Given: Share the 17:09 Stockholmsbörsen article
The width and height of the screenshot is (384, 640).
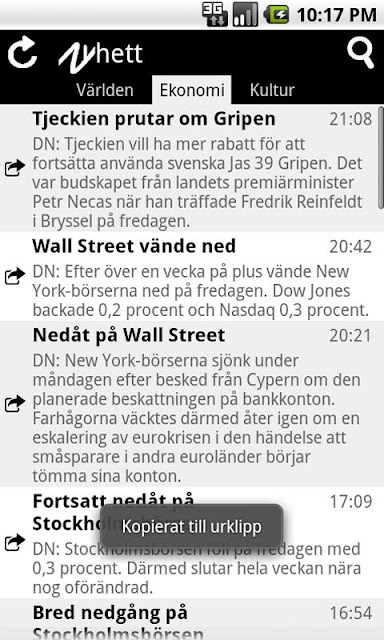Looking at the screenshot, I should 15,542.
